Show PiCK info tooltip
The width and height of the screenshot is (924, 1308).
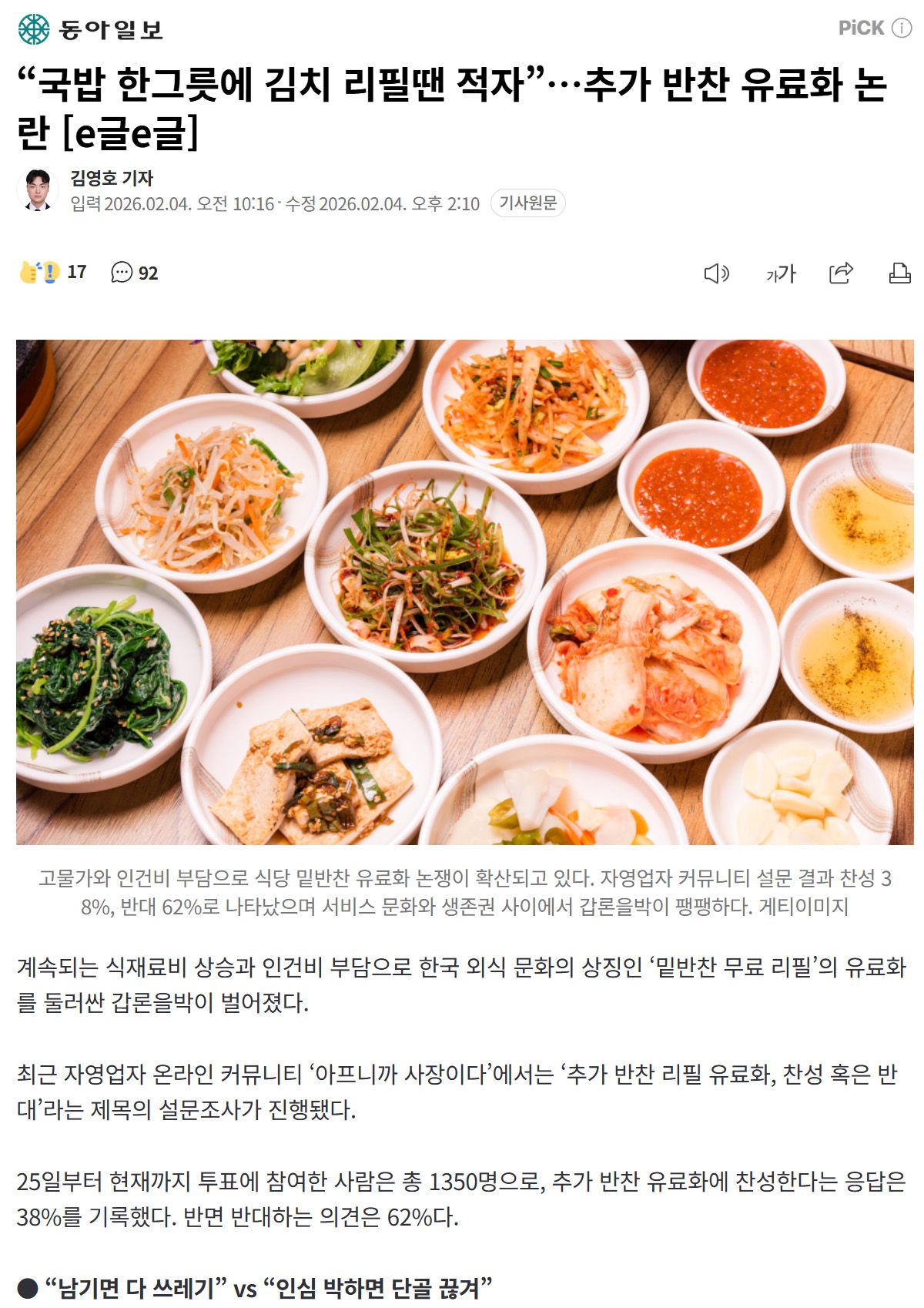point(901,28)
